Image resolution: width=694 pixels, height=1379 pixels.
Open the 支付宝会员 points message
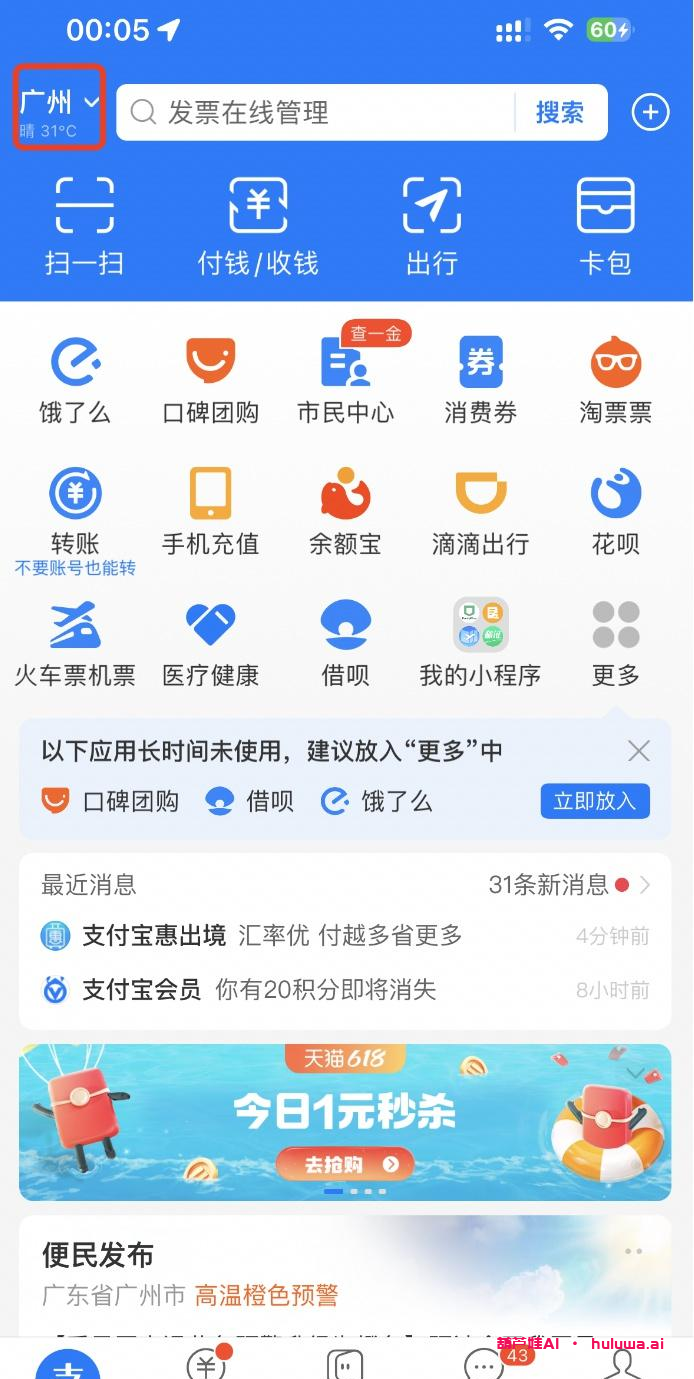[x=345, y=990]
